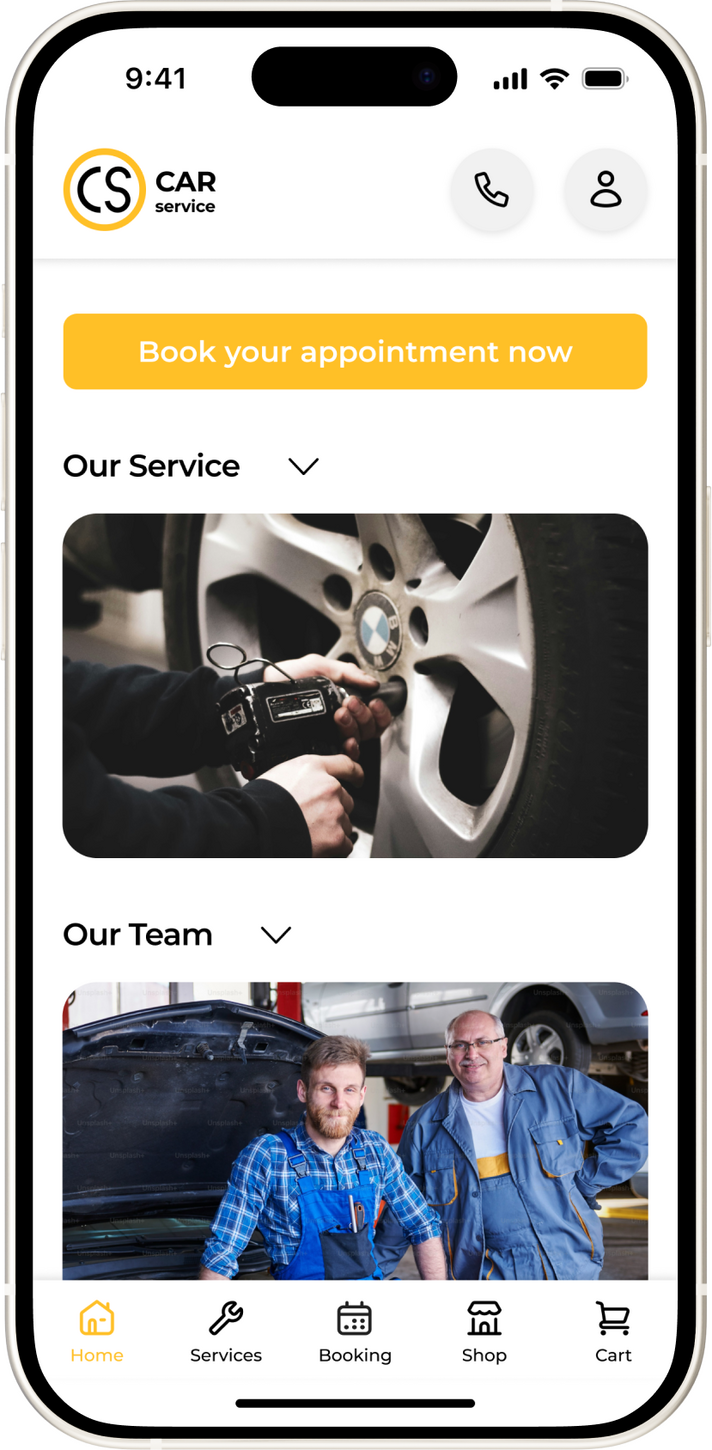Image resolution: width=712 pixels, height=1450 pixels.
Task: Tap the phone call icon
Action: point(491,190)
